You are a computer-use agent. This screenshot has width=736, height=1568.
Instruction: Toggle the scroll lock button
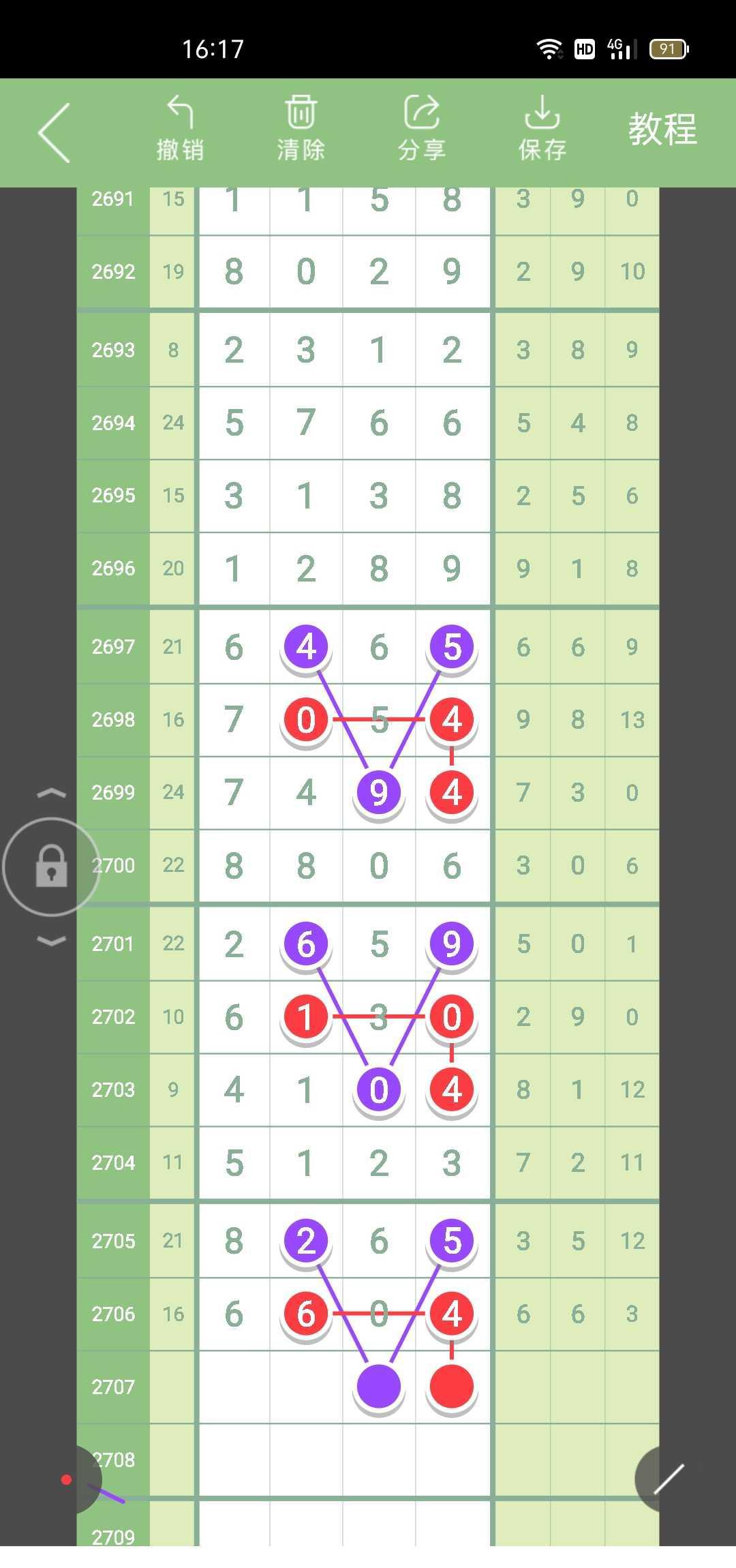pos(52,866)
